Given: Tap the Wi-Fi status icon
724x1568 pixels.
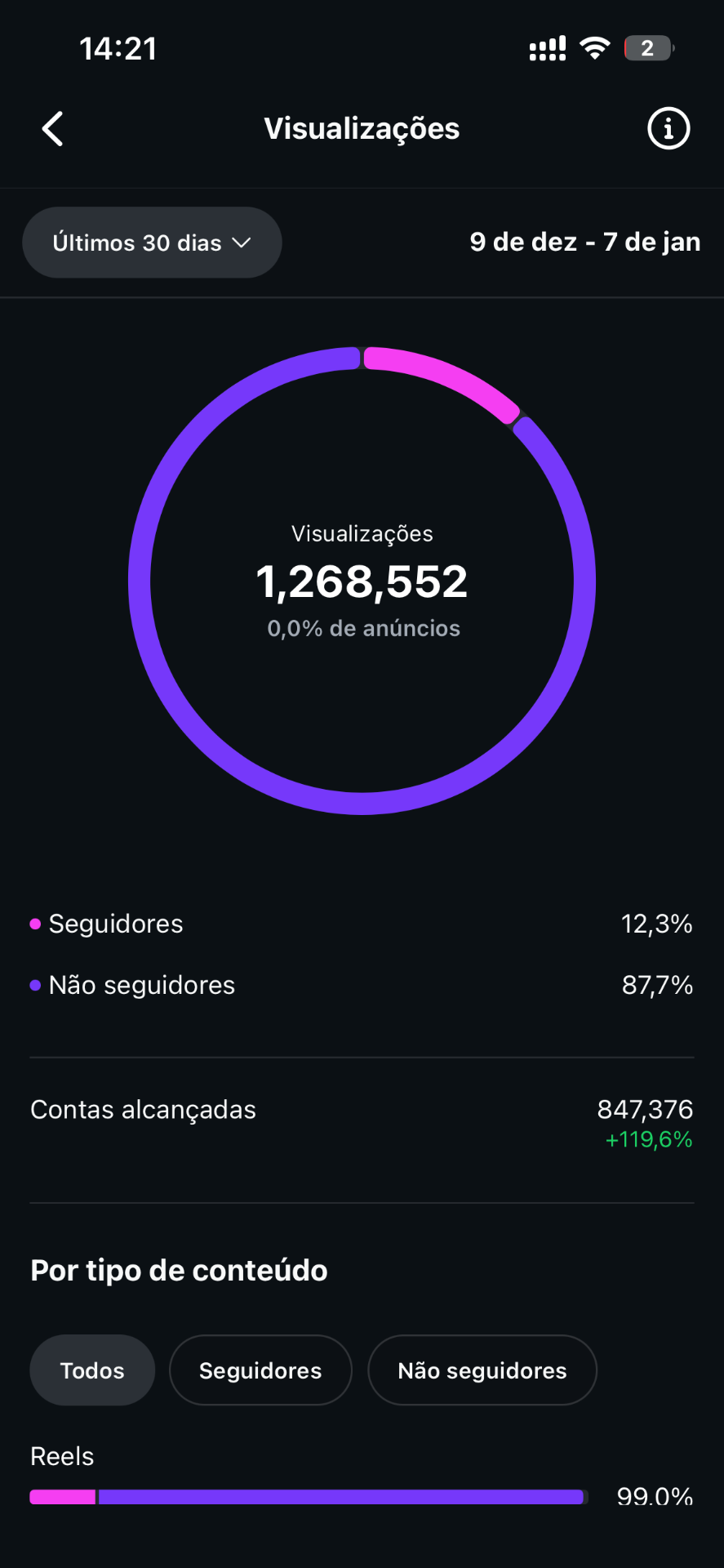Looking at the screenshot, I should [x=595, y=47].
